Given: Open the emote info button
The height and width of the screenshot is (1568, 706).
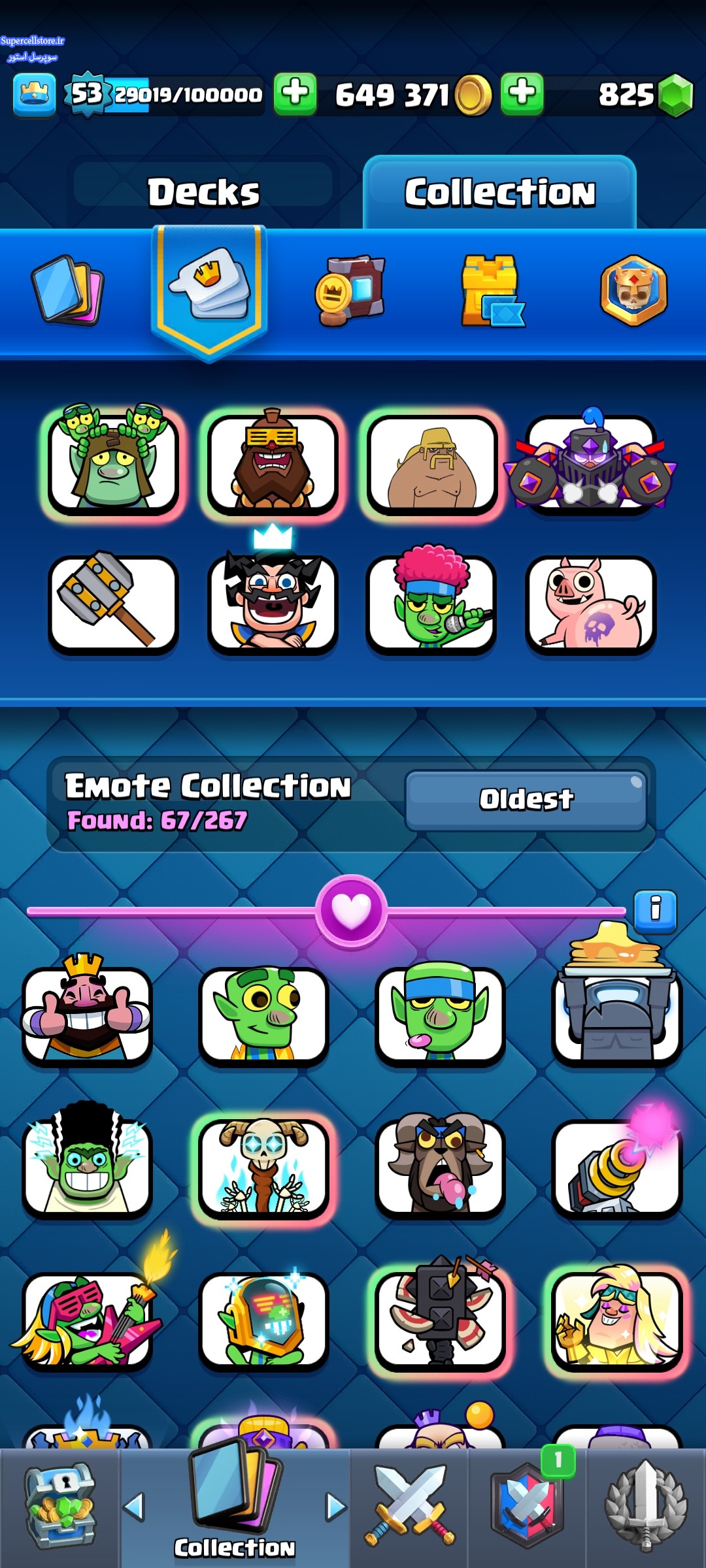Looking at the screenshot, I should pos(655,910).
